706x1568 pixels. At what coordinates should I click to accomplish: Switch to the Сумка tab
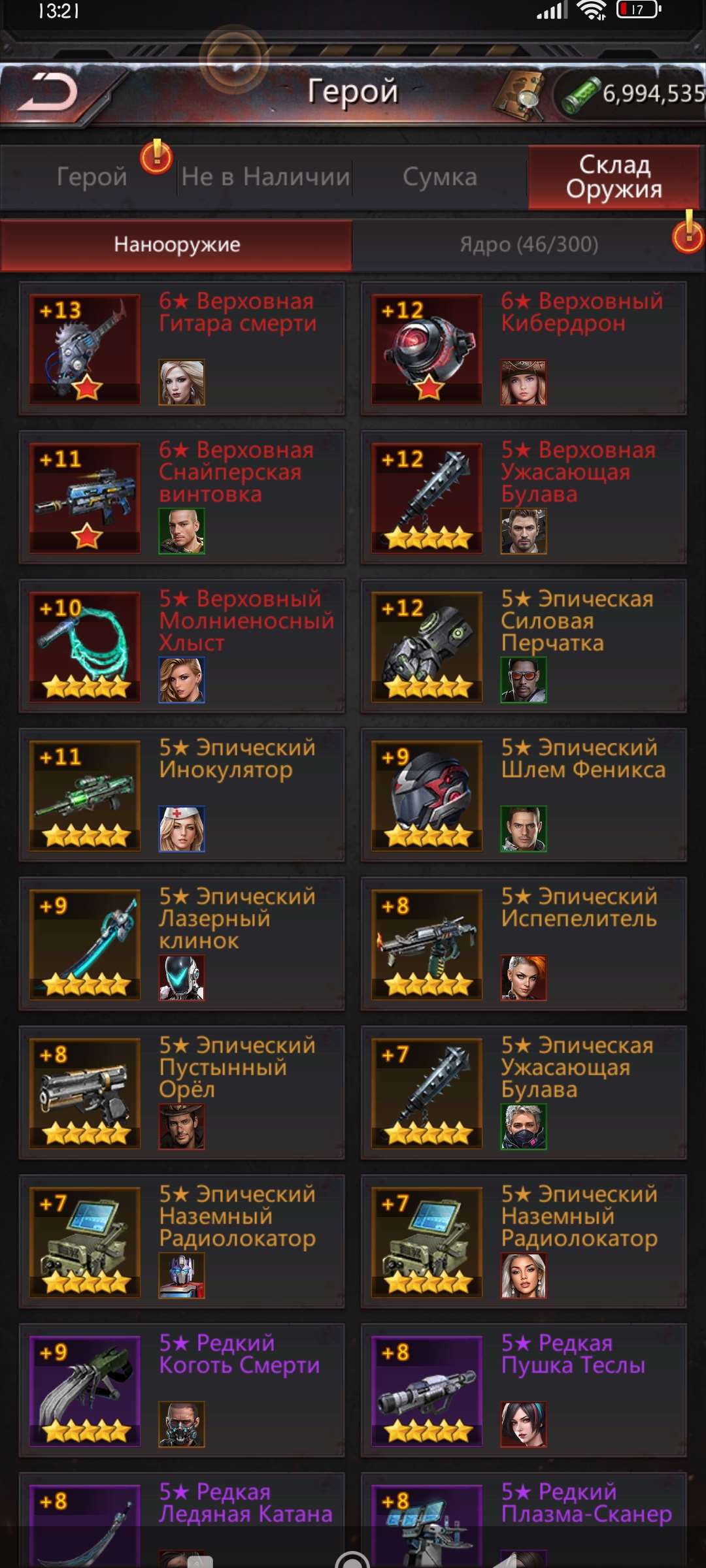pyautogui.click(x=441, y=175)
